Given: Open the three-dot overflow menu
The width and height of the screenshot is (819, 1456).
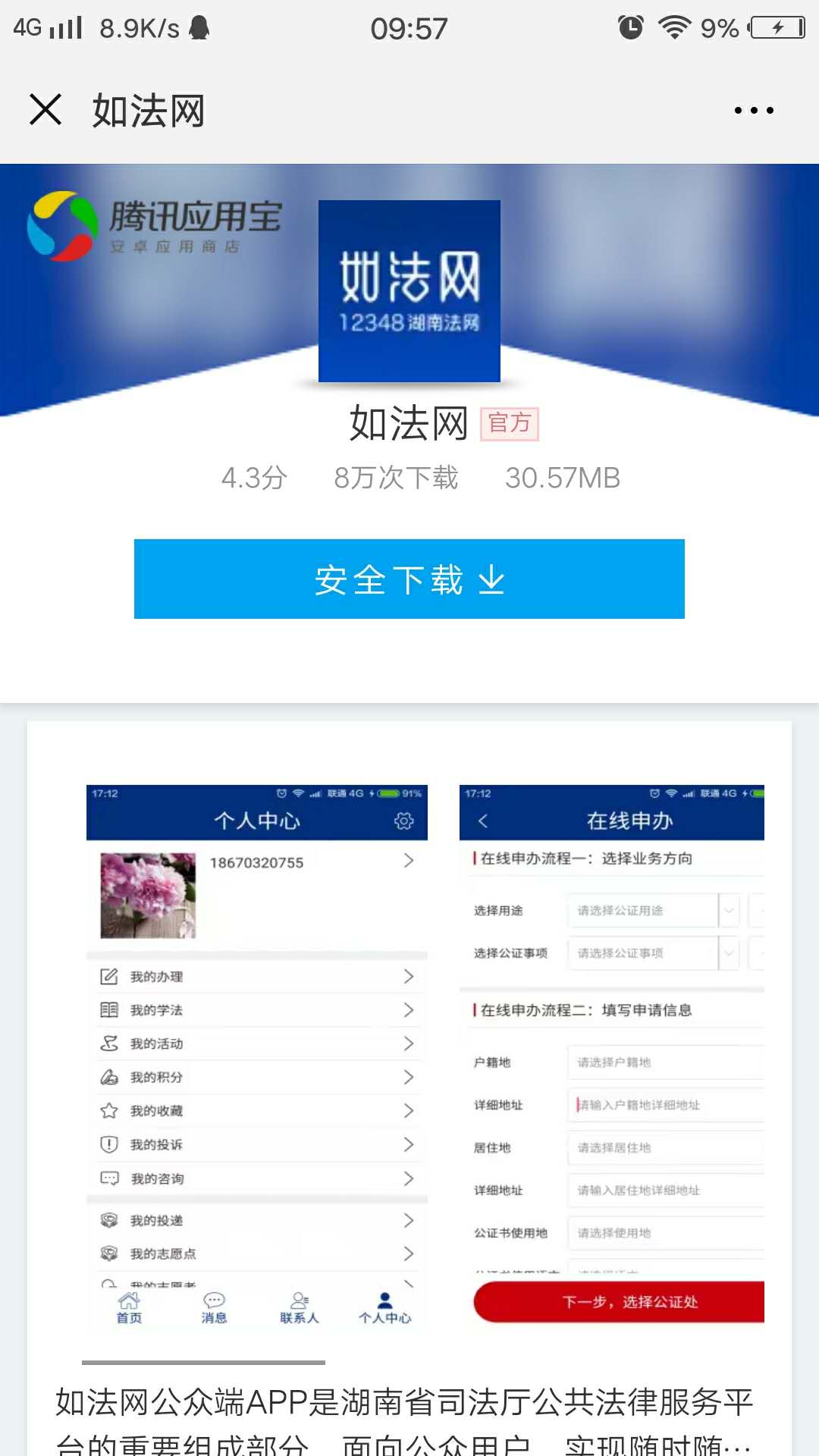Looking at the screenshot, I should tap(754, 111).
